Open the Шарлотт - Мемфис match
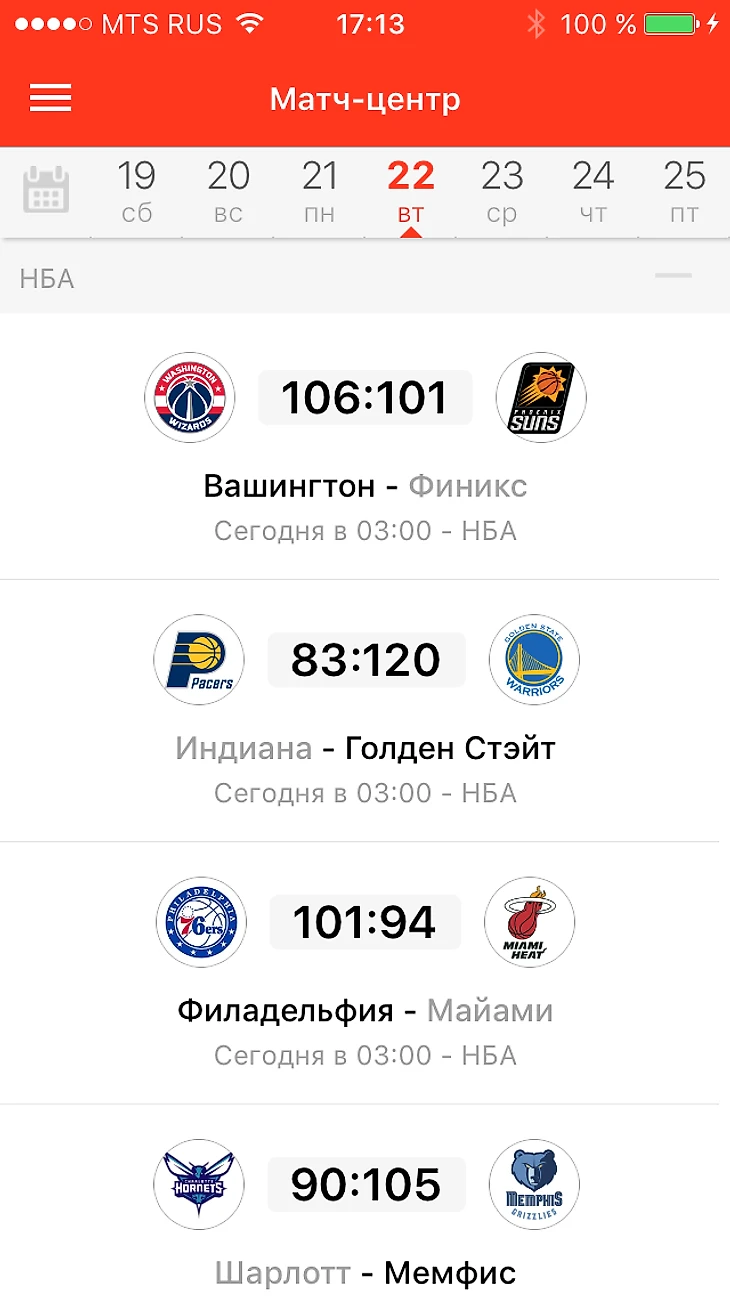 click(365, 1210)
